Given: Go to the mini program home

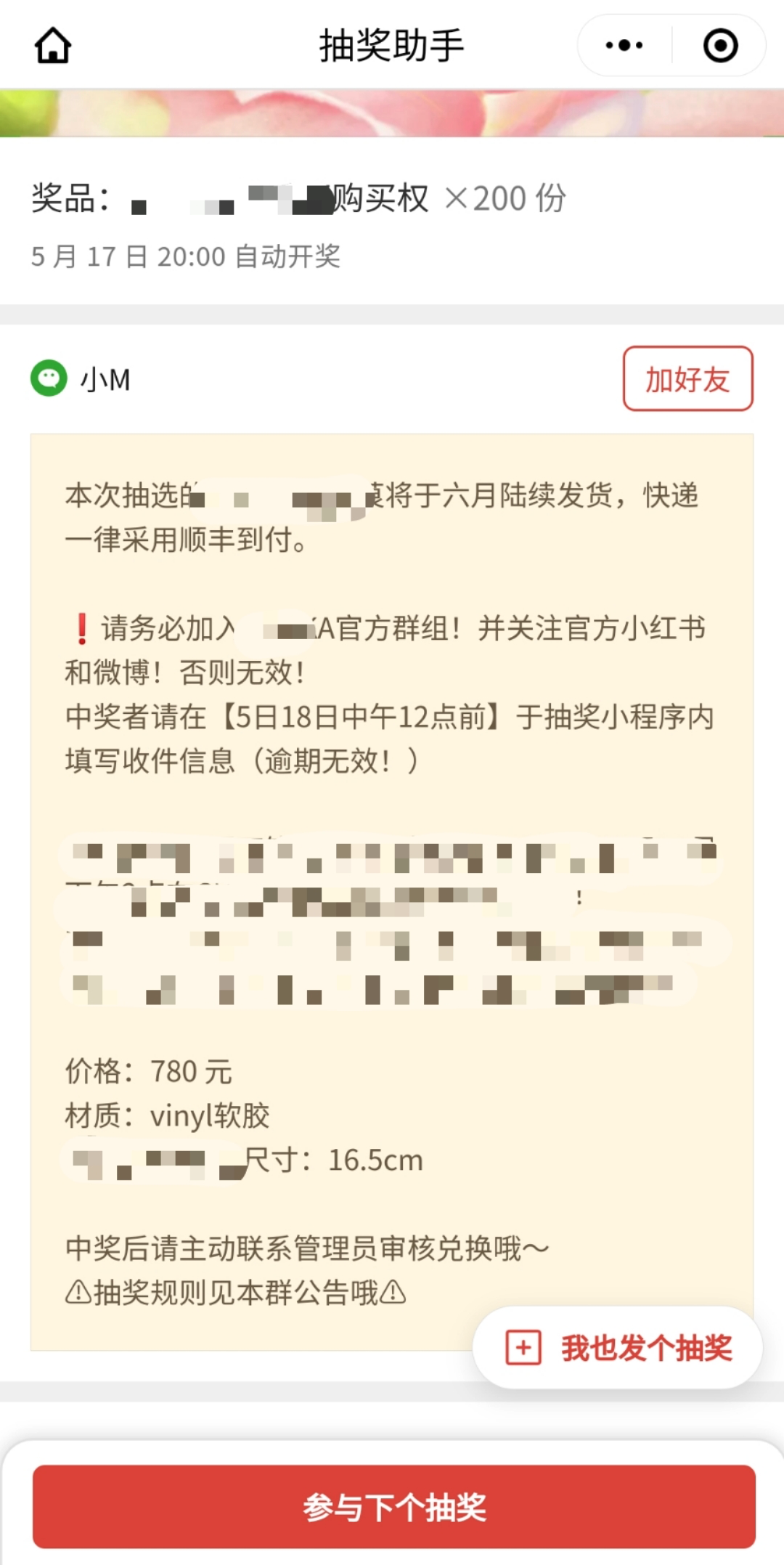Looking at the screenshot, I should 53,46.
